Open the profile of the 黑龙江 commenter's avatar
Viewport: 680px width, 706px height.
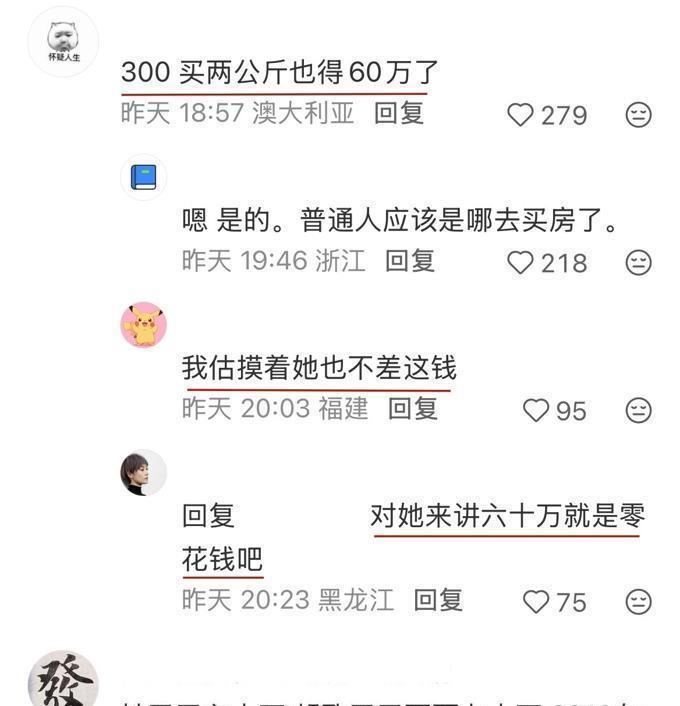pyautogui.click(x=143, y=473)
